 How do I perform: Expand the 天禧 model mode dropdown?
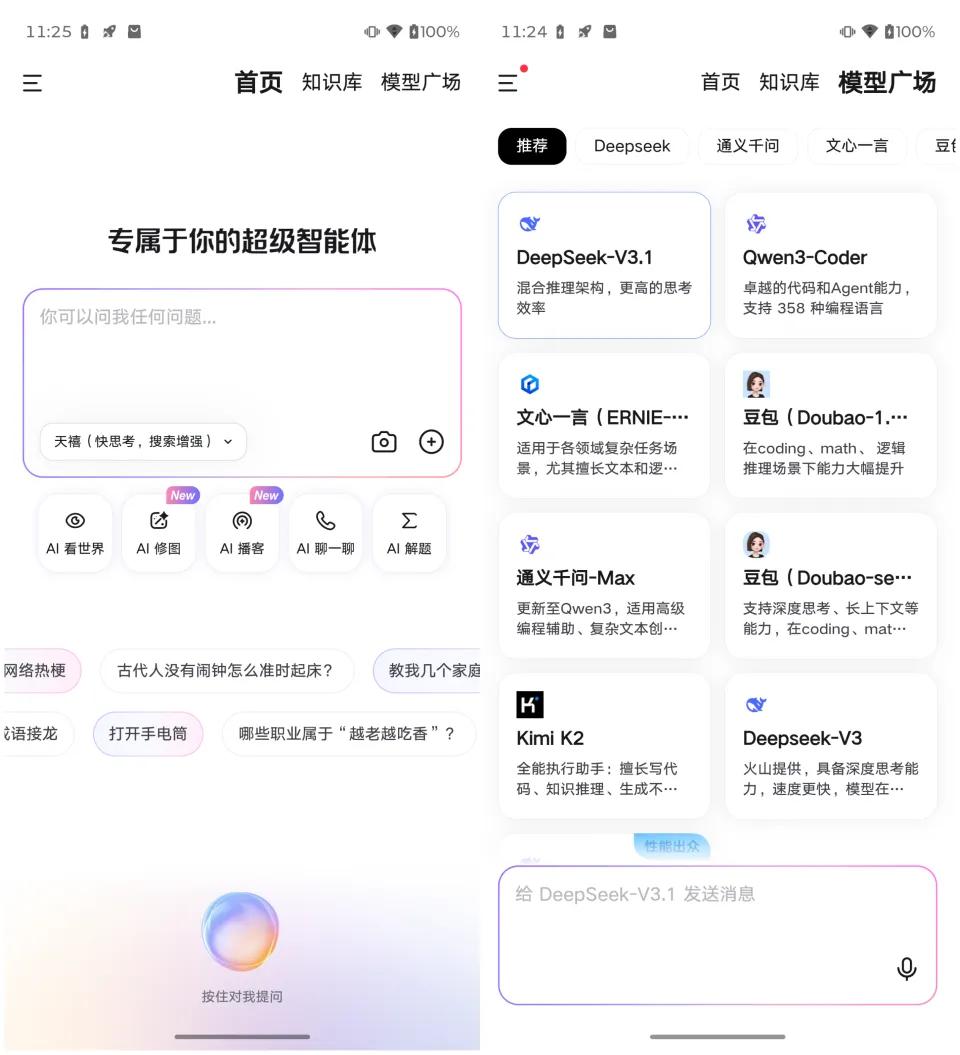coord(143,441)
